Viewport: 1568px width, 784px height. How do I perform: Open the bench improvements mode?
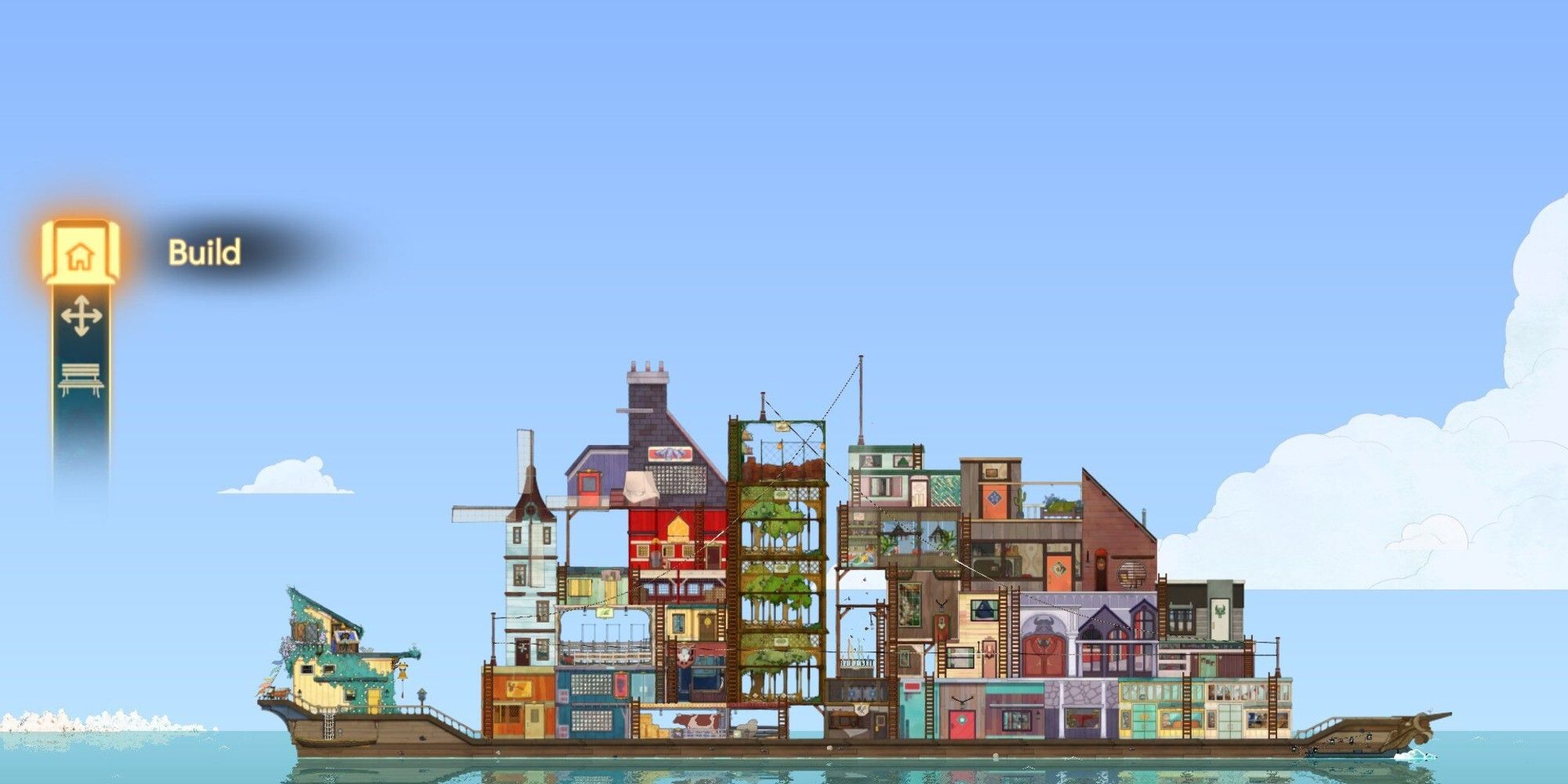[80, 379]
